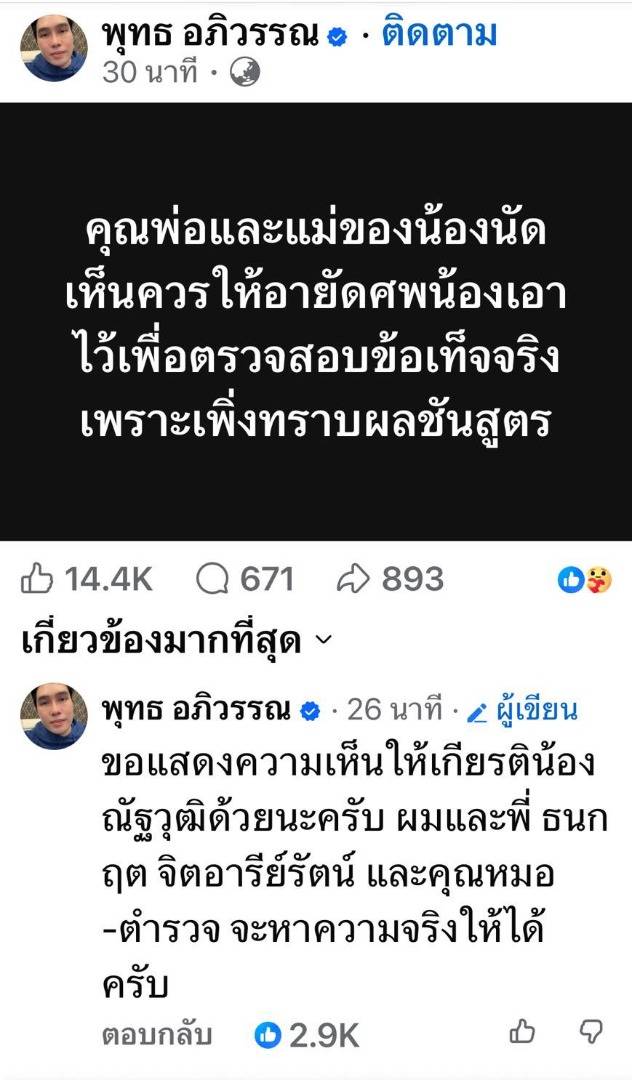The width and height of the screenshot is (632, 1080).
Task: Open the 671 comments on the post
Action: coord(246,577)
